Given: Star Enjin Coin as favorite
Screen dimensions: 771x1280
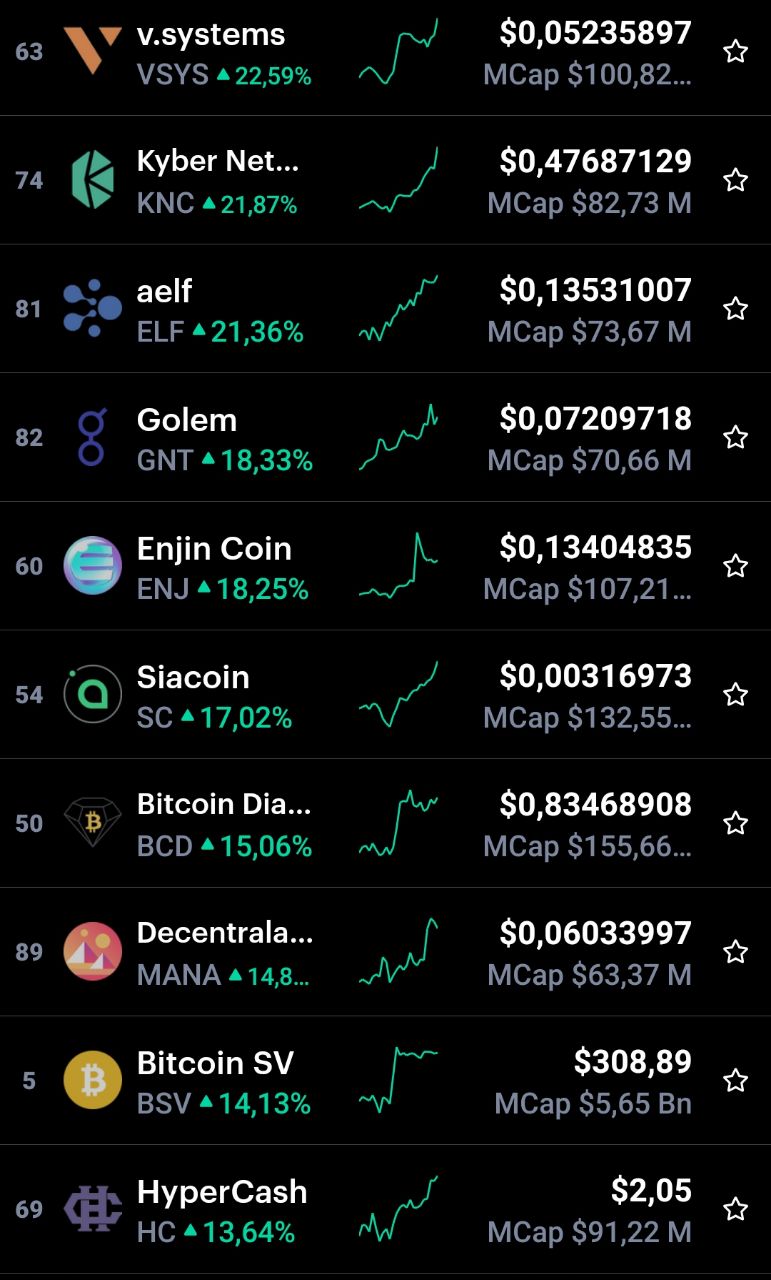Looking at the screenshot, I should [x=735, y=566].
